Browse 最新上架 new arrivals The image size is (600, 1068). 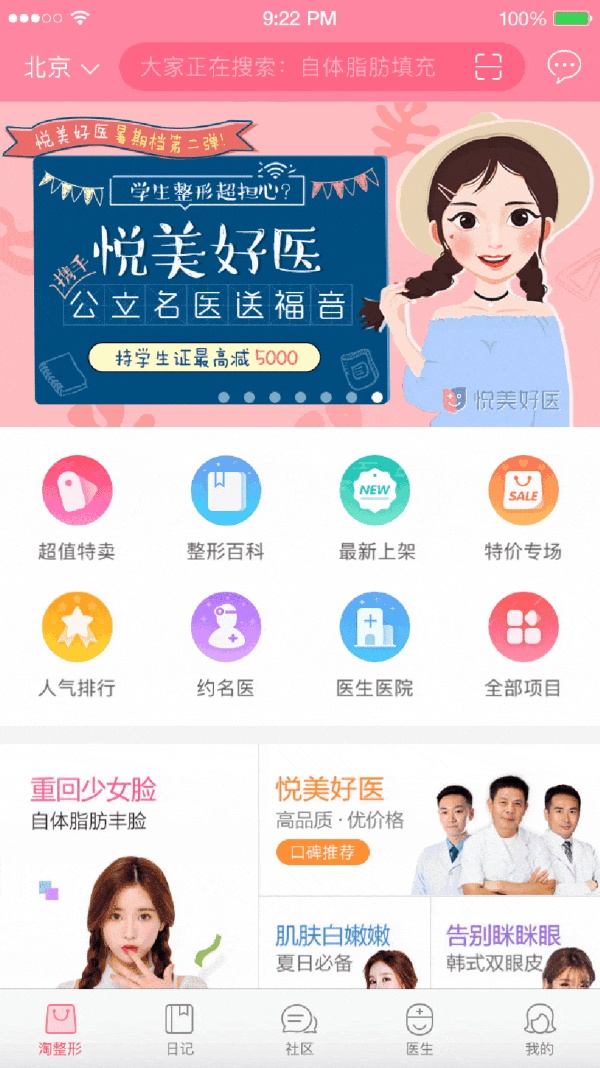coord(376,506)
